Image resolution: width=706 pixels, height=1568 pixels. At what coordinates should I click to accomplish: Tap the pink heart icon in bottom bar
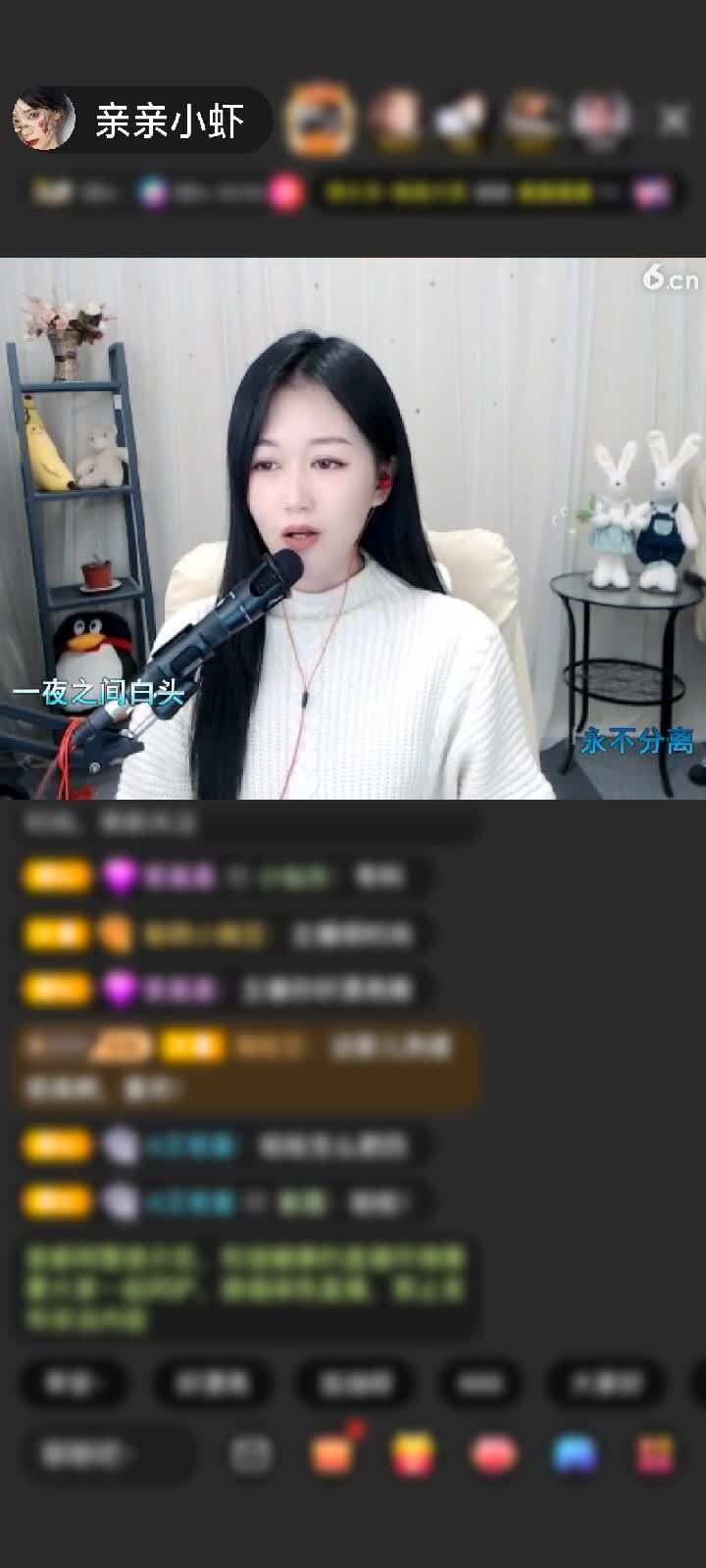[x=493, y=1454]
